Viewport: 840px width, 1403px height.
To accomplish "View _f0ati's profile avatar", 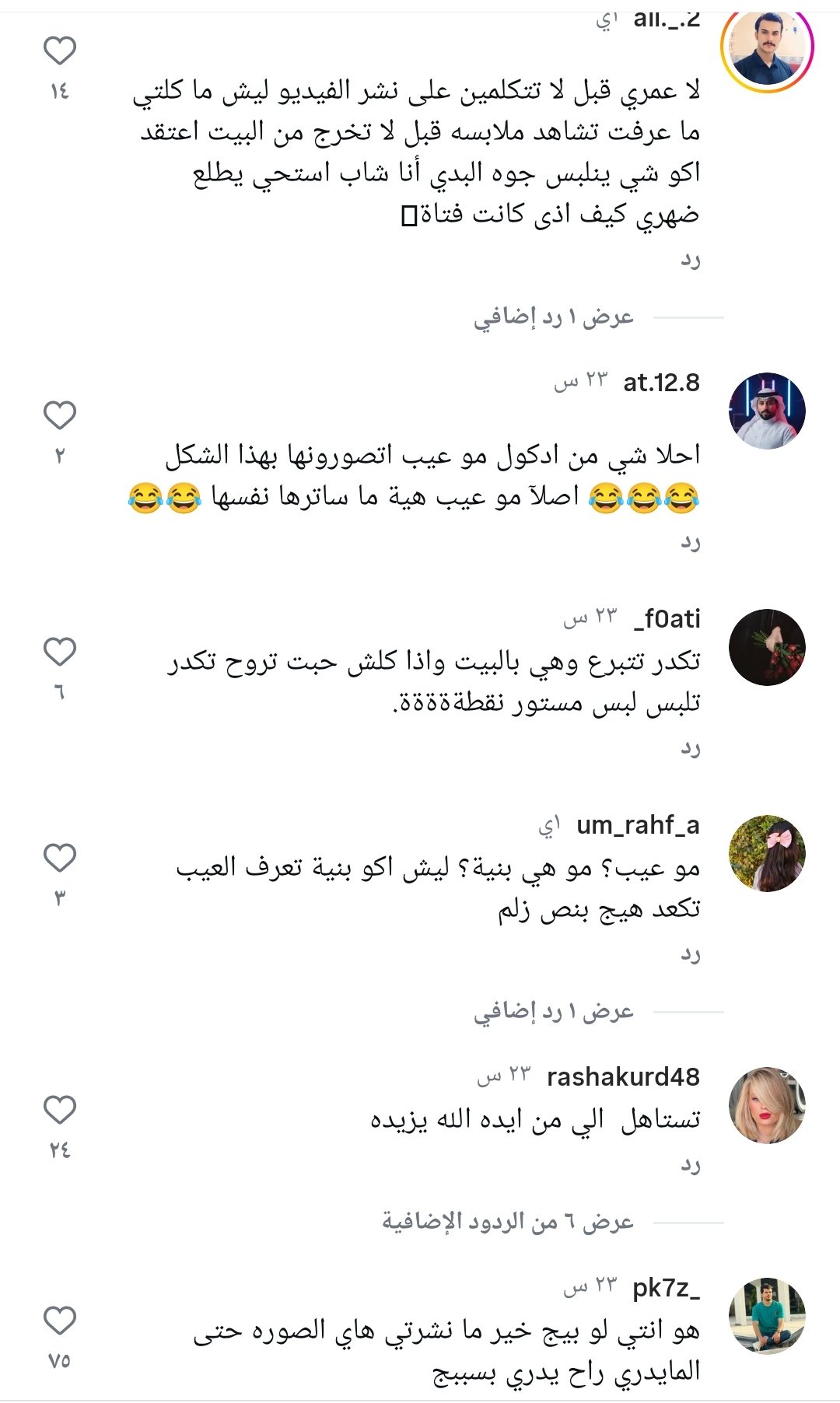I will (x=766, y=647).
